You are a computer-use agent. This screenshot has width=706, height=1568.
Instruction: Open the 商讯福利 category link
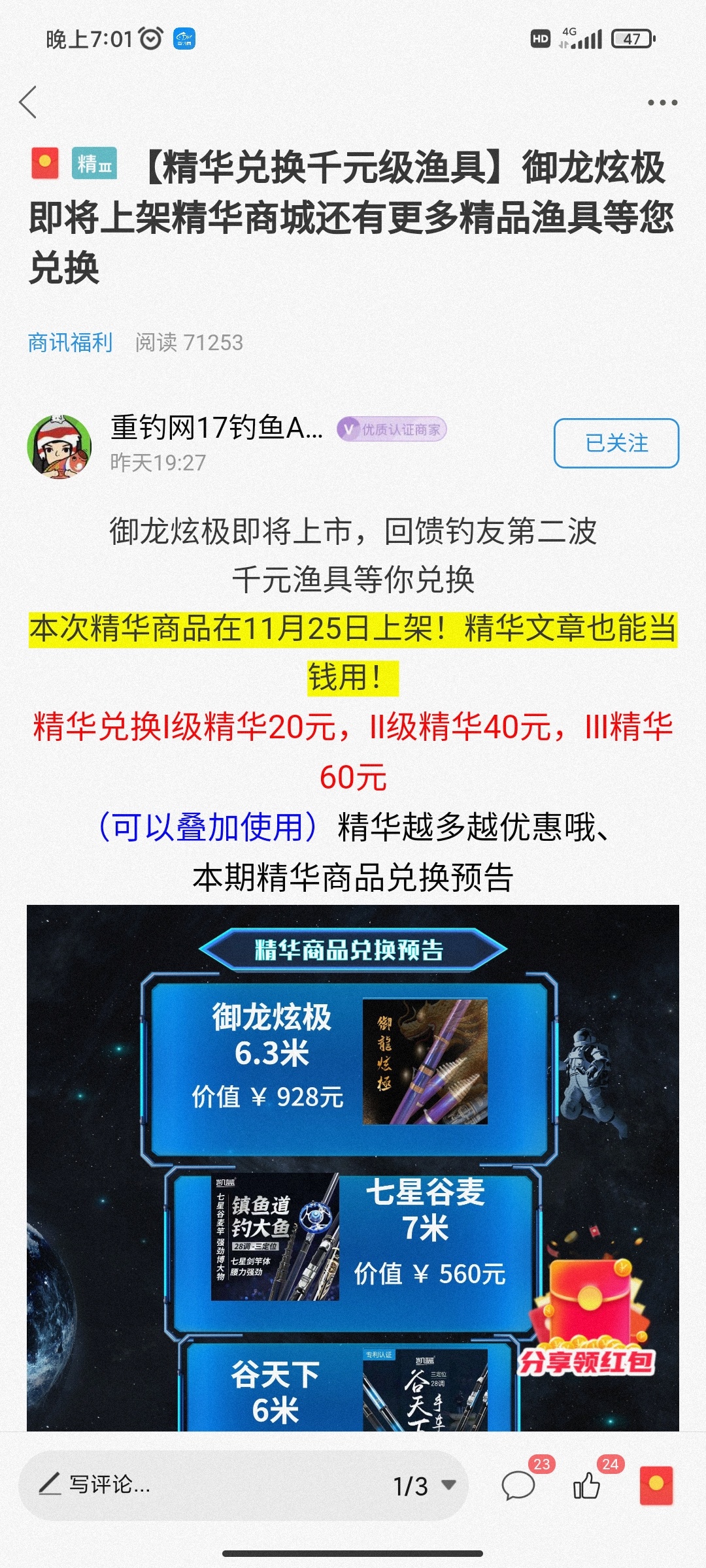click(70, 342)
